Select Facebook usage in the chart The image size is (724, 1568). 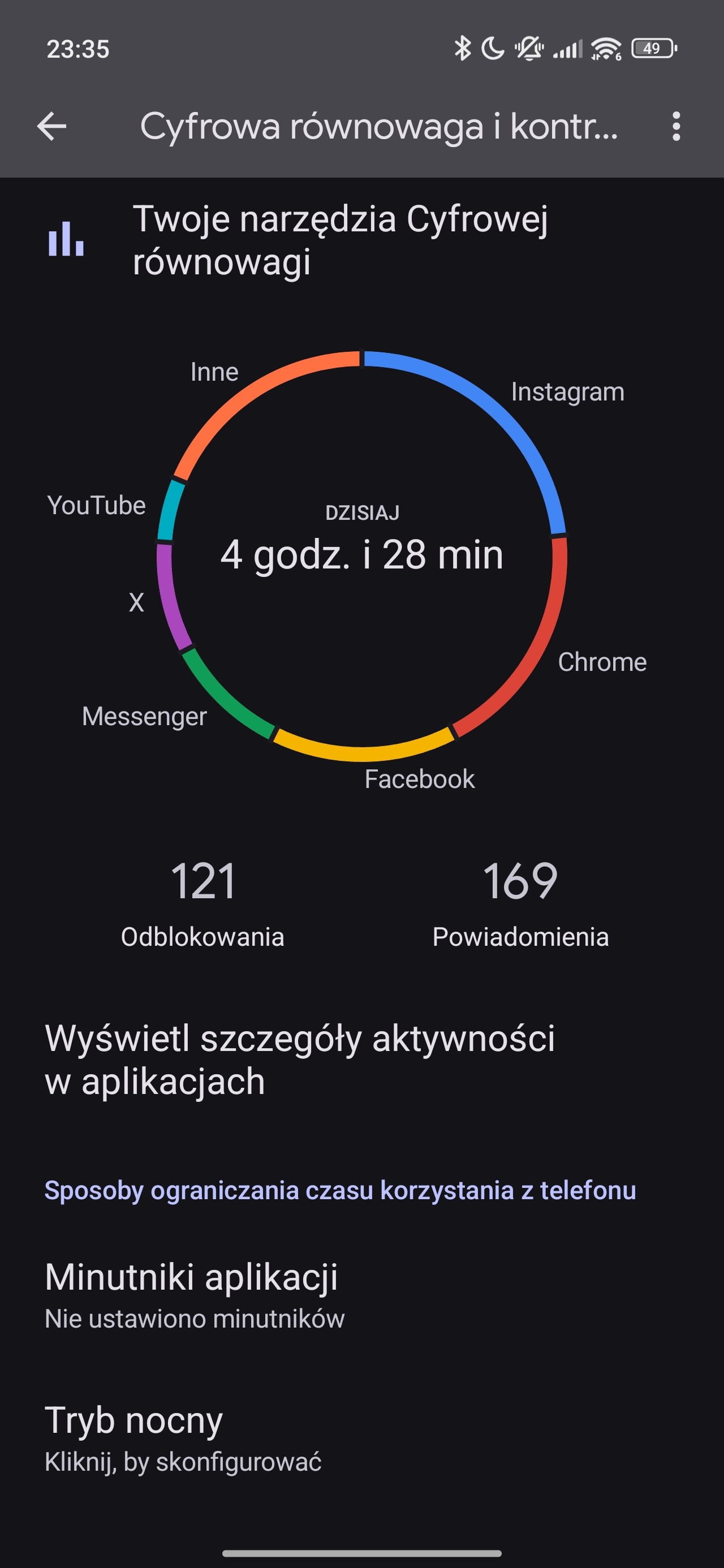tap(419, 779)
